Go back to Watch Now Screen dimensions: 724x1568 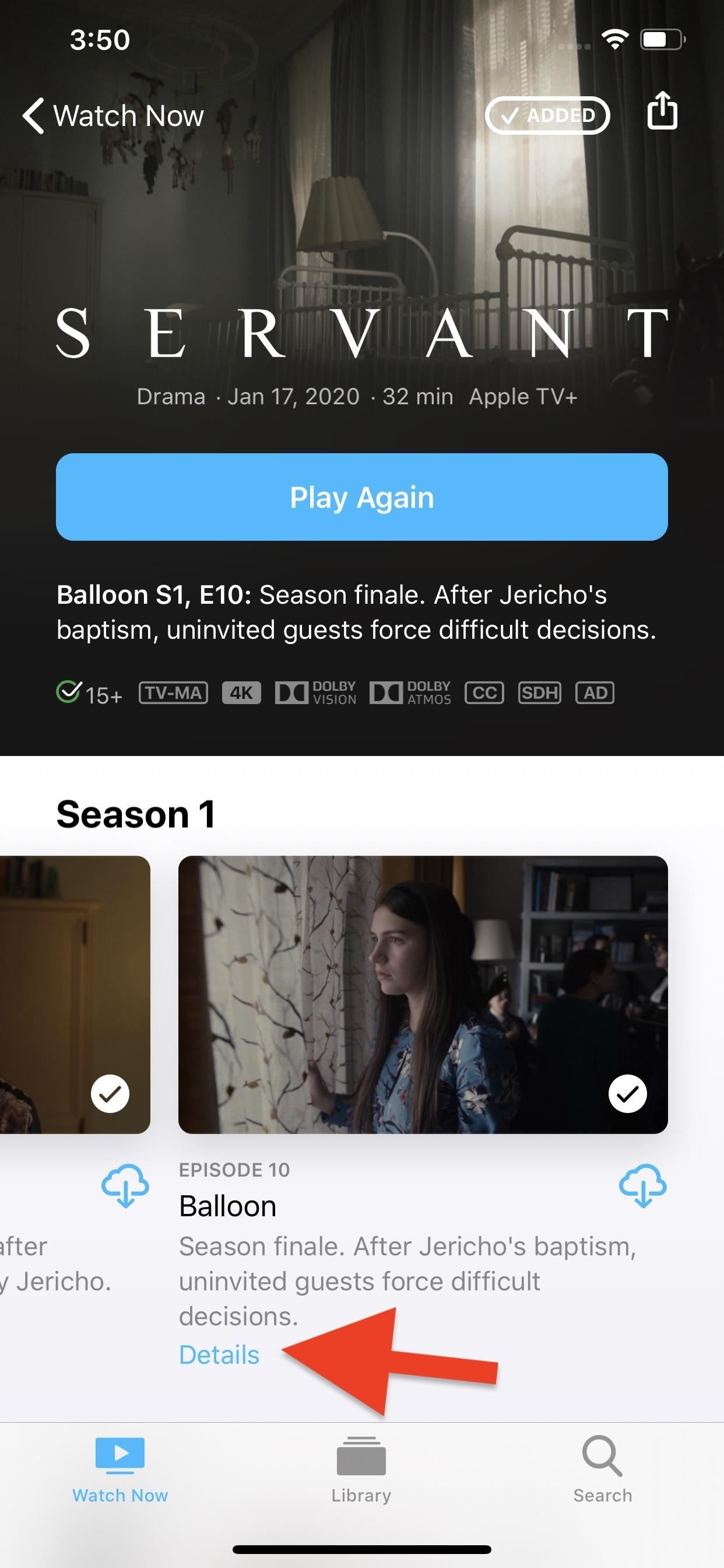113,116
